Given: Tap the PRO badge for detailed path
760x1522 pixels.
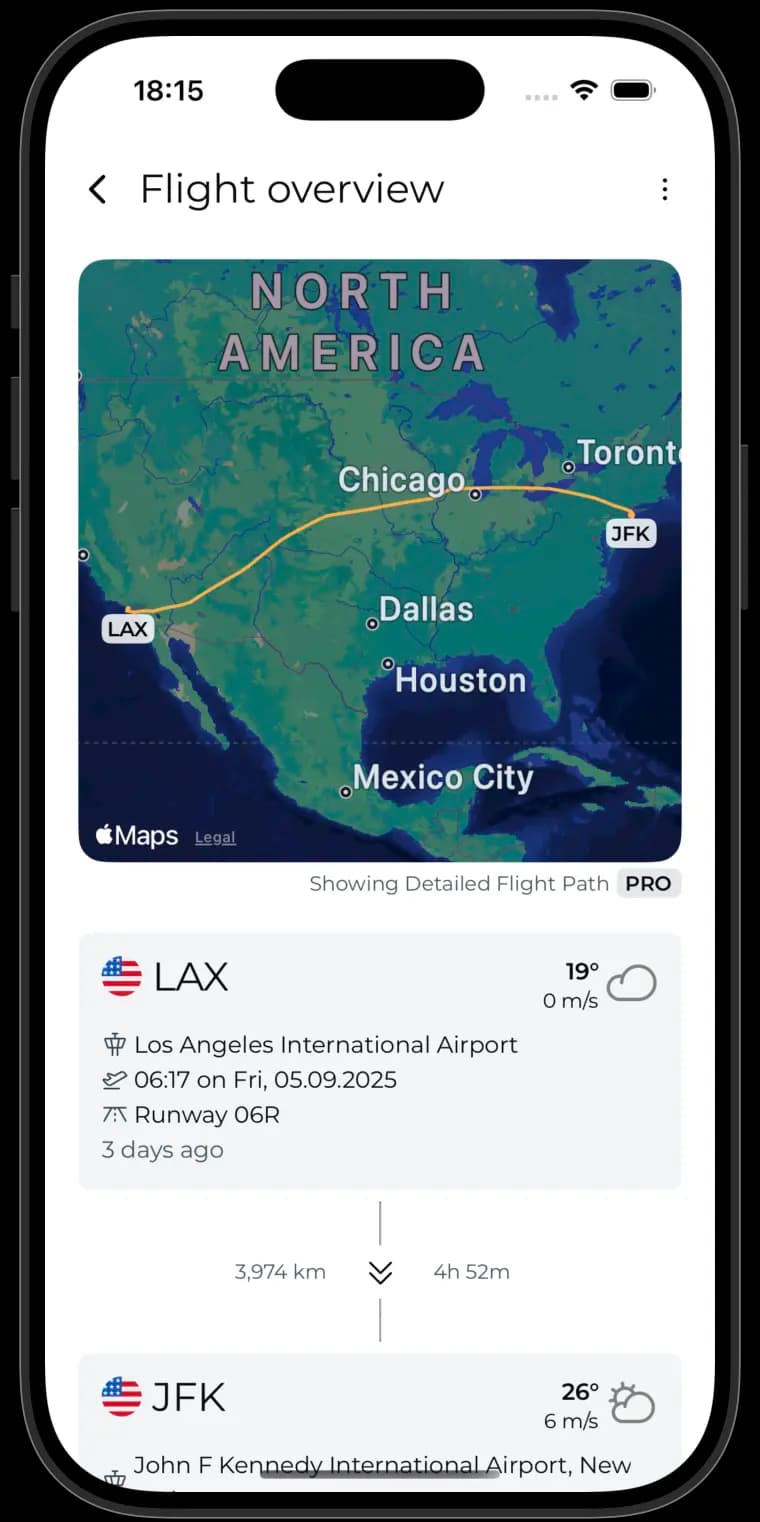Looking at the screenshot, I should click(x=648, y=884).
